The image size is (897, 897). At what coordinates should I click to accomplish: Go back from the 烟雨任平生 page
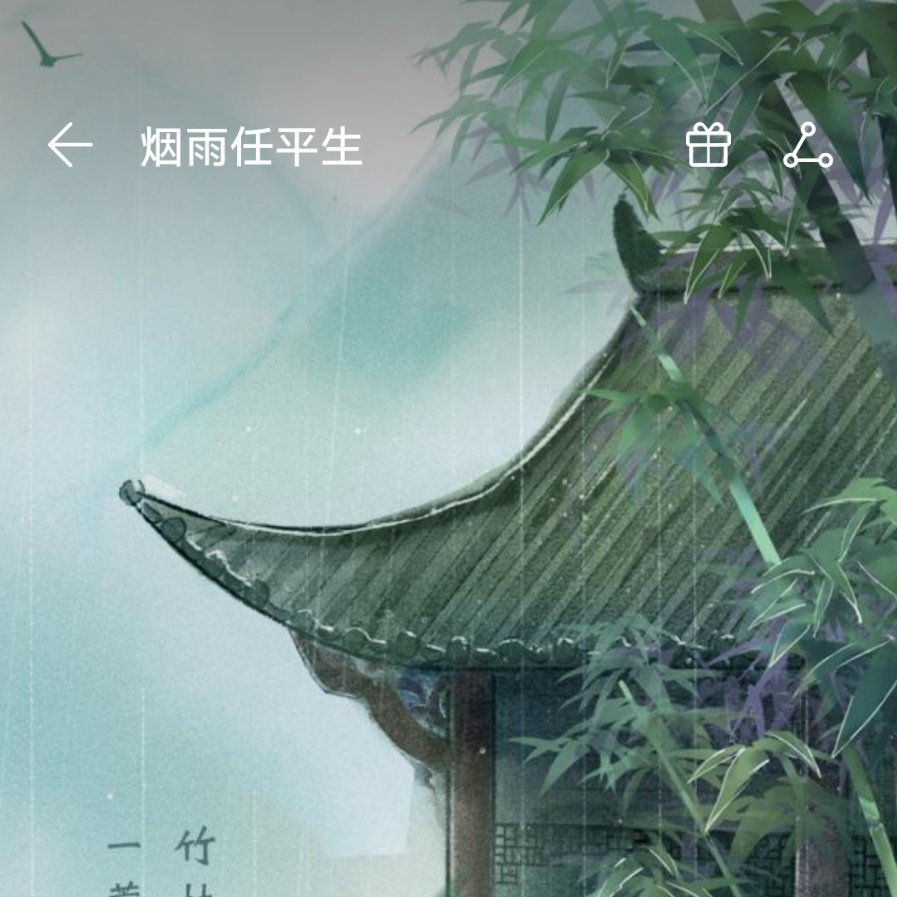(x=70, y=147)
